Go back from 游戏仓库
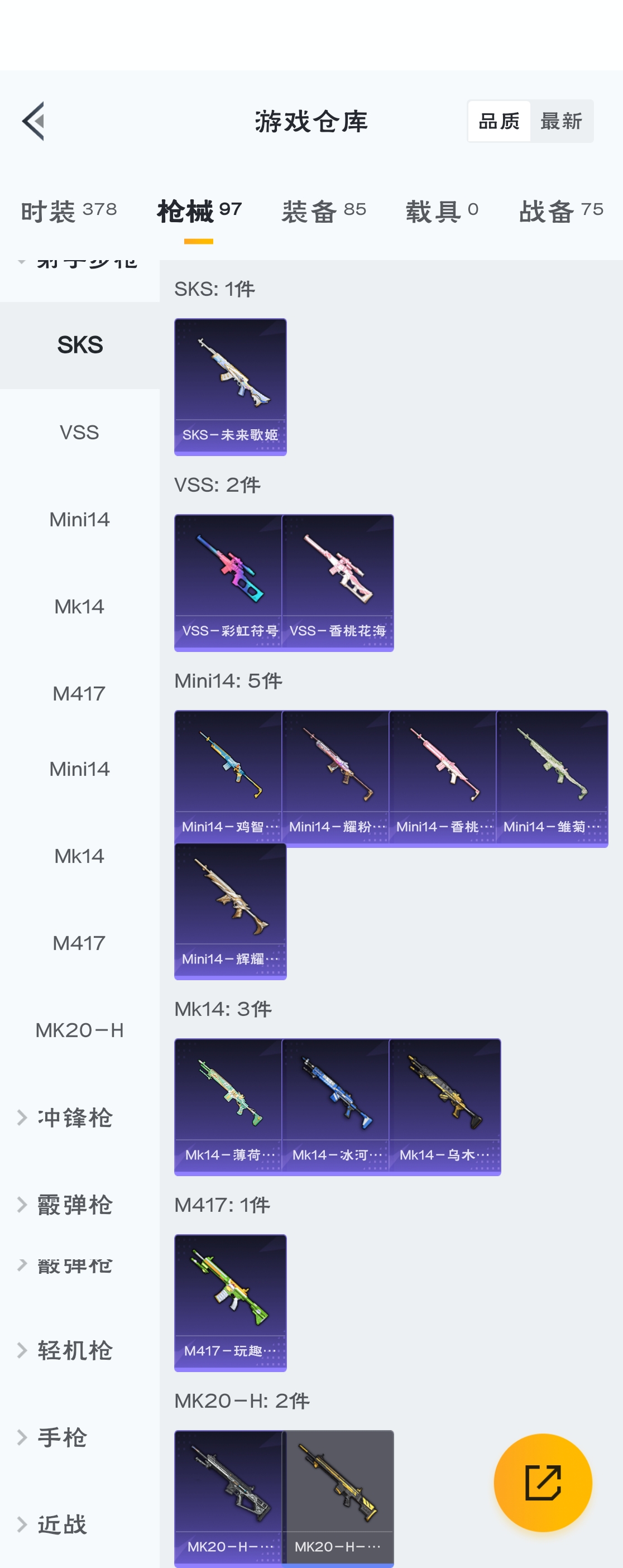623x1568 pixels. coord(33,121)
